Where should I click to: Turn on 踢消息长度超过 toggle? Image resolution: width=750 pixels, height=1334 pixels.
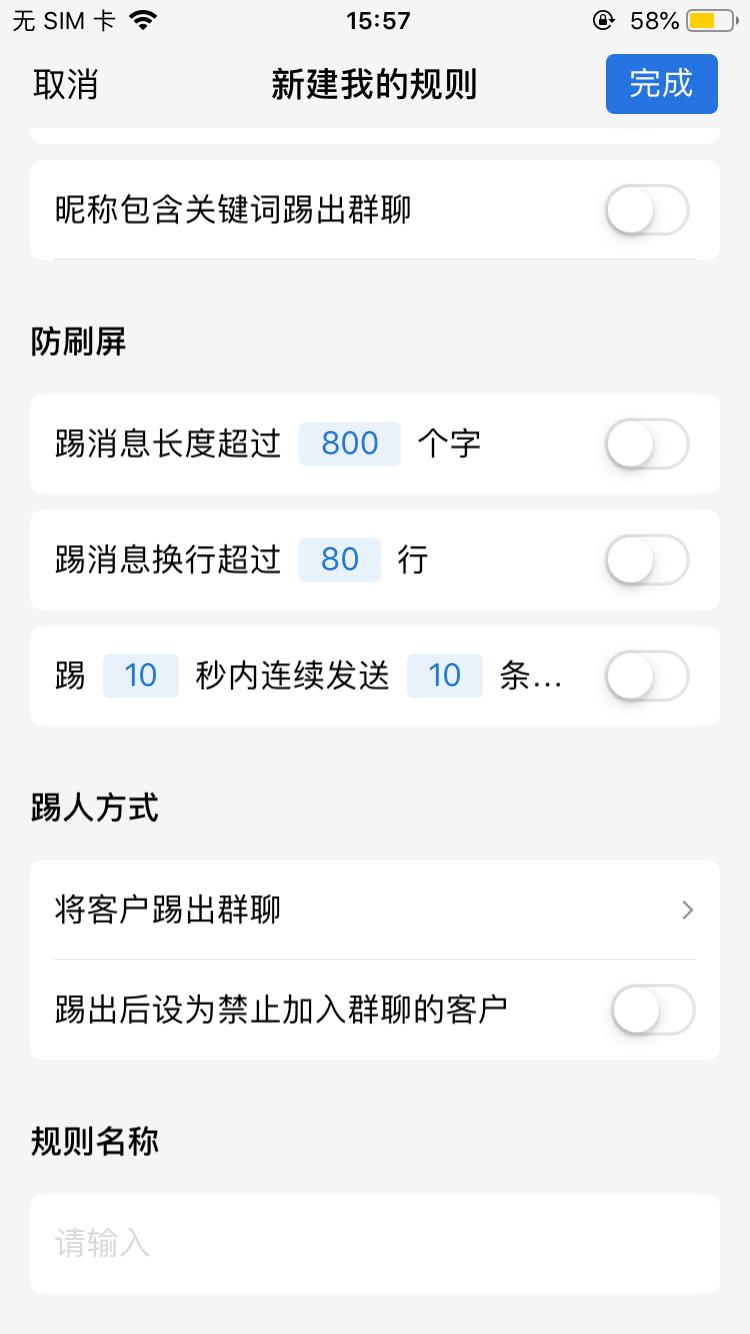point(647,444)
